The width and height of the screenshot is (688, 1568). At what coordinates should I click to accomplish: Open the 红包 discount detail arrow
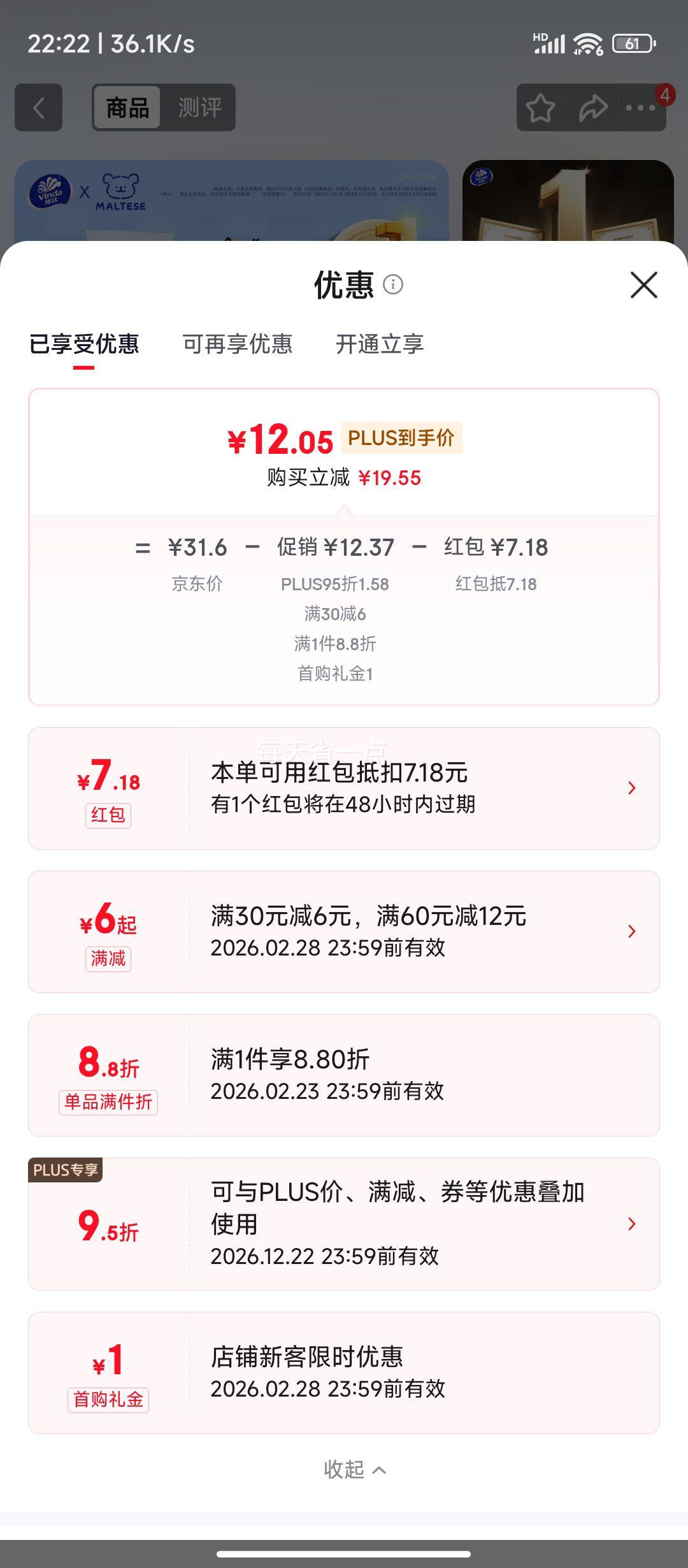pos(631,788)
